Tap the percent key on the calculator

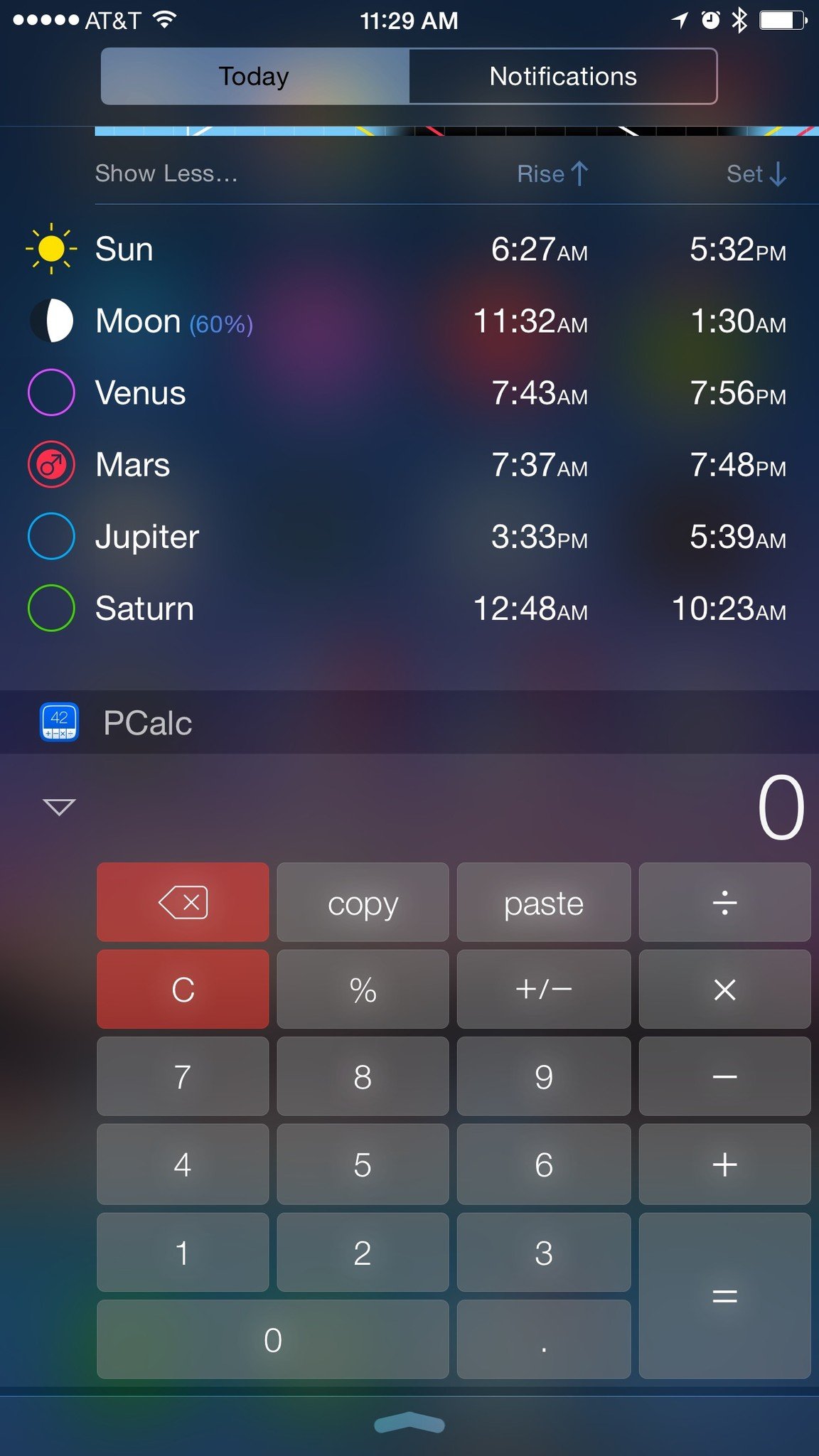(x=363, y=990)
